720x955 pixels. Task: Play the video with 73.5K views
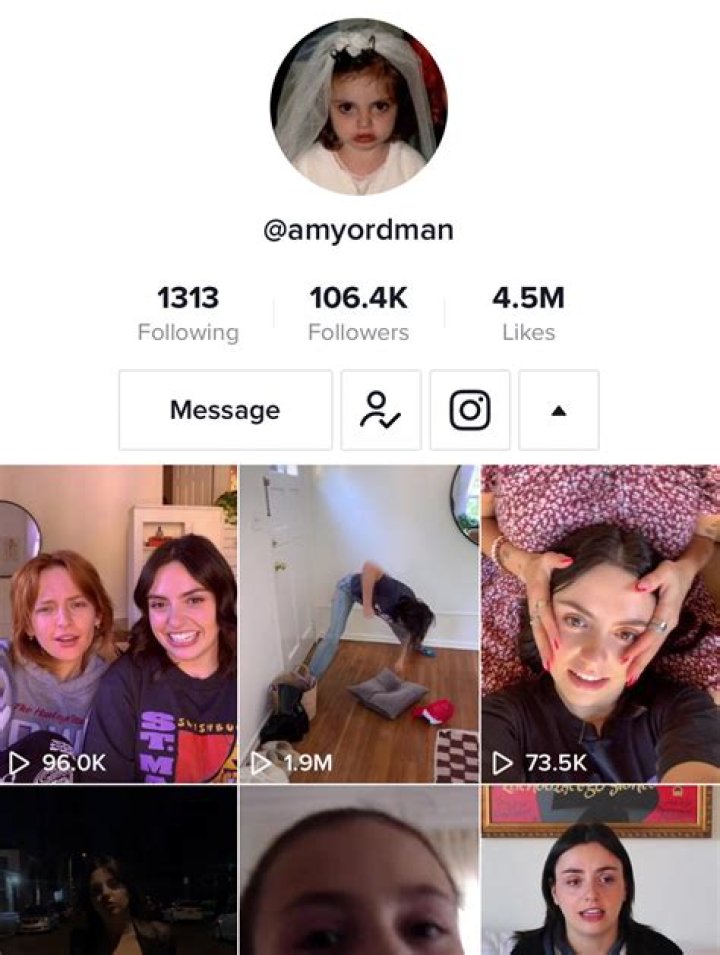pos(600,624)
